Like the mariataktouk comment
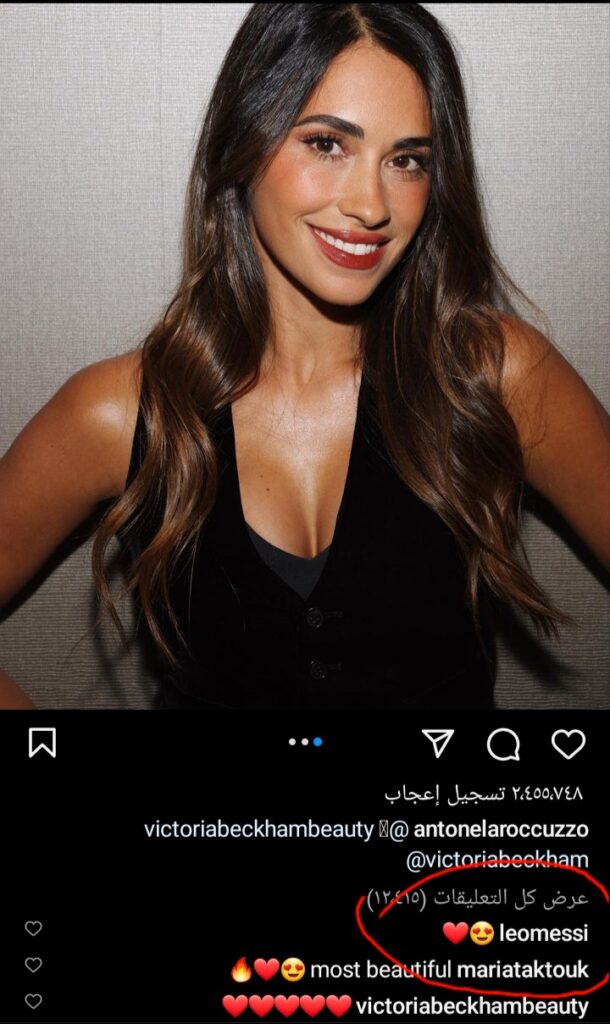The image size is (610, 1024). (33, 965)
